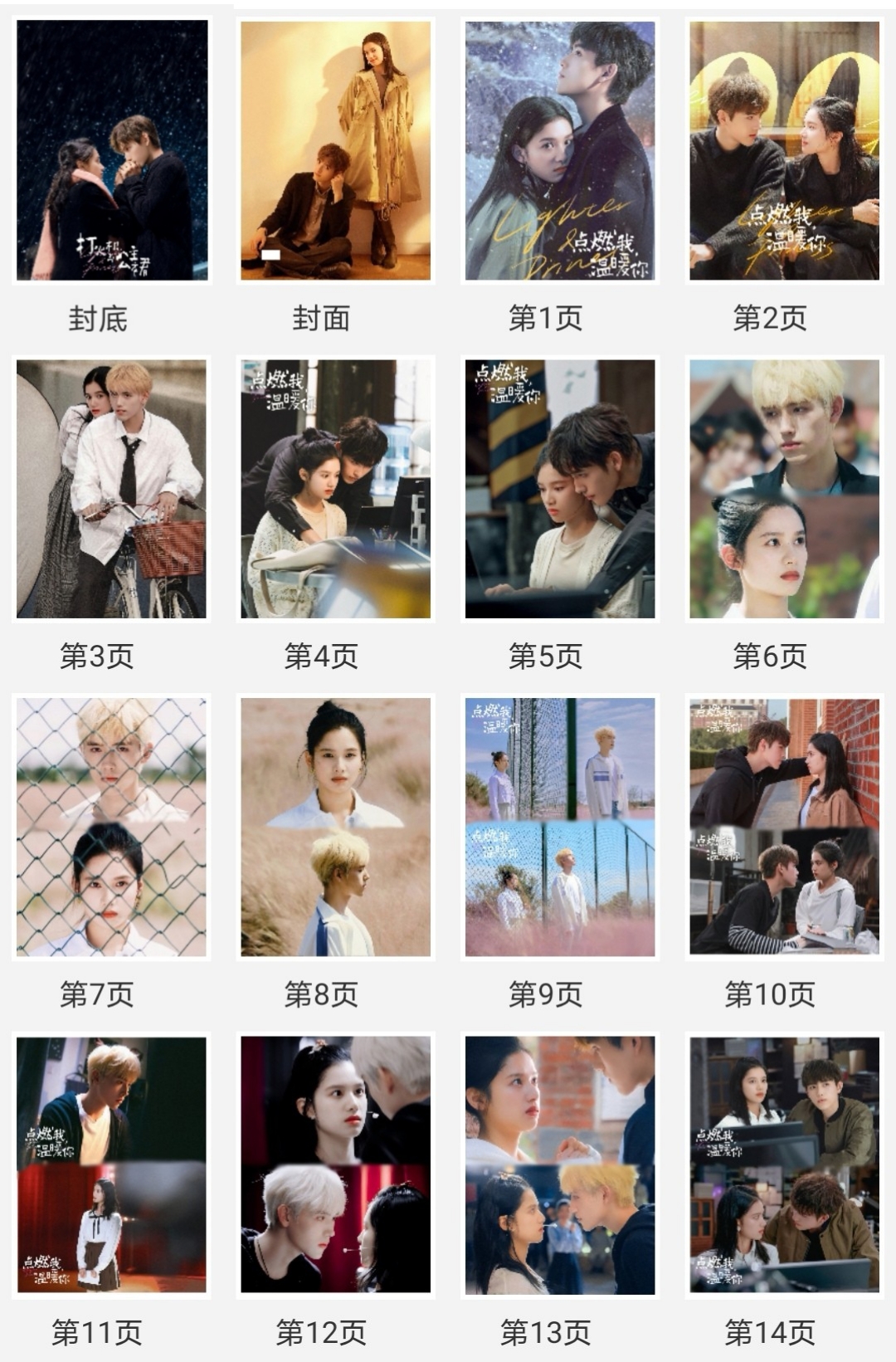Open the 第12页 thumbnail
The height and width of the screenshot is (1362, 896).
click(335, 1165)
